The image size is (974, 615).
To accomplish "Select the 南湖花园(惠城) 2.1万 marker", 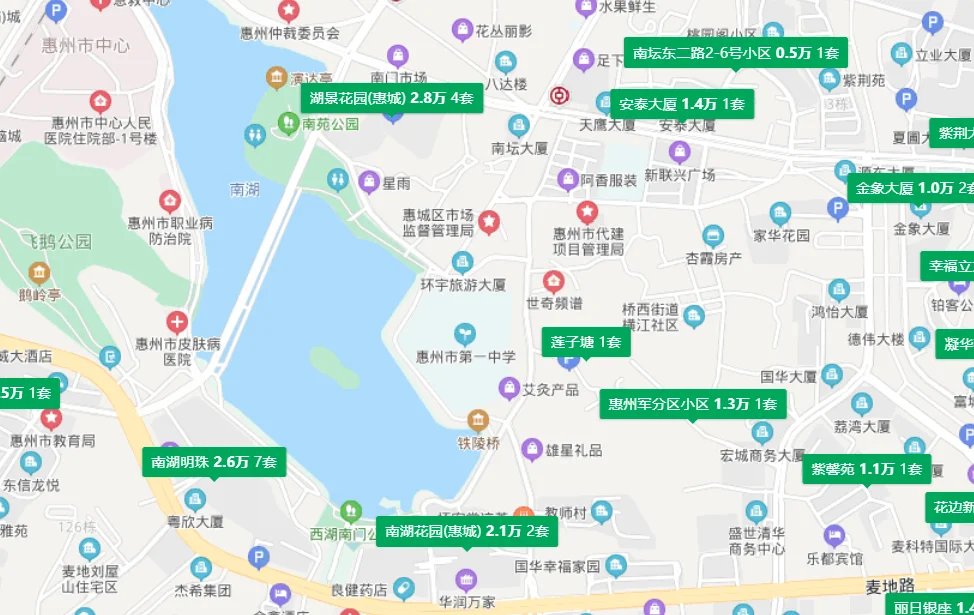I will click(x=467, y=531).
